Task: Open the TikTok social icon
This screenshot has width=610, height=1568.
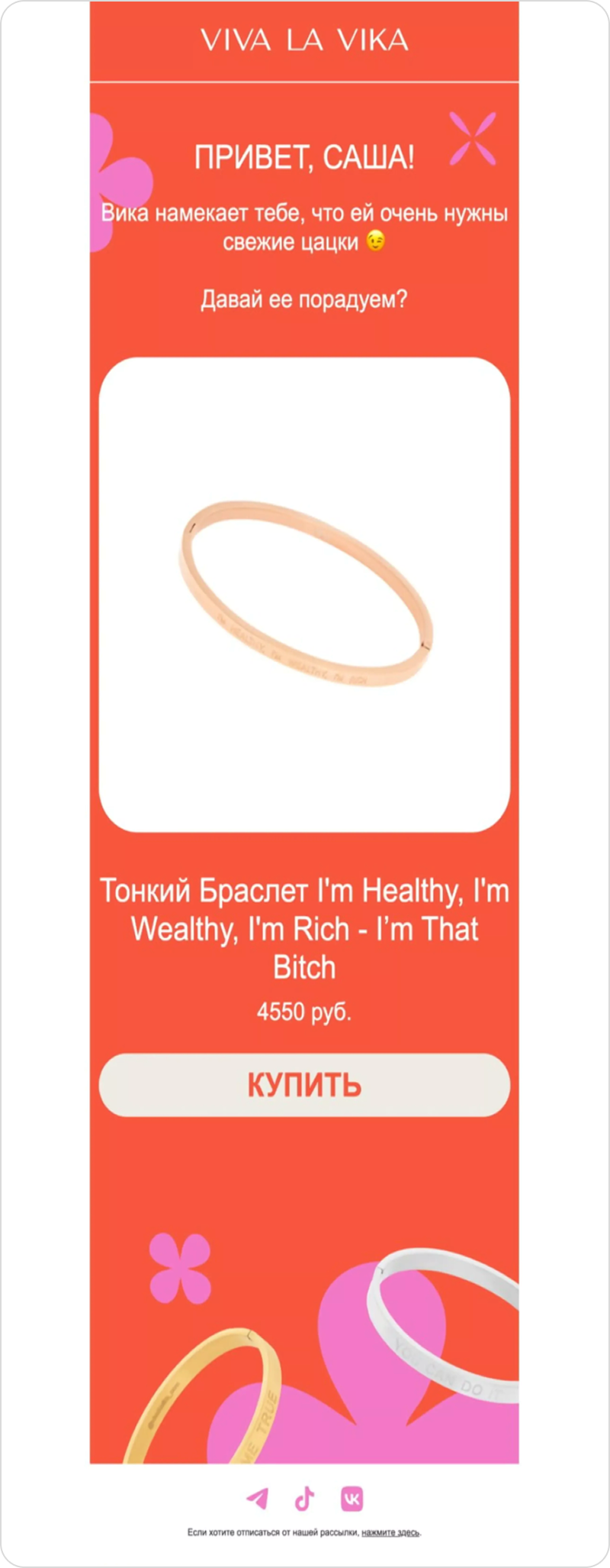Action: (305, 1498)
